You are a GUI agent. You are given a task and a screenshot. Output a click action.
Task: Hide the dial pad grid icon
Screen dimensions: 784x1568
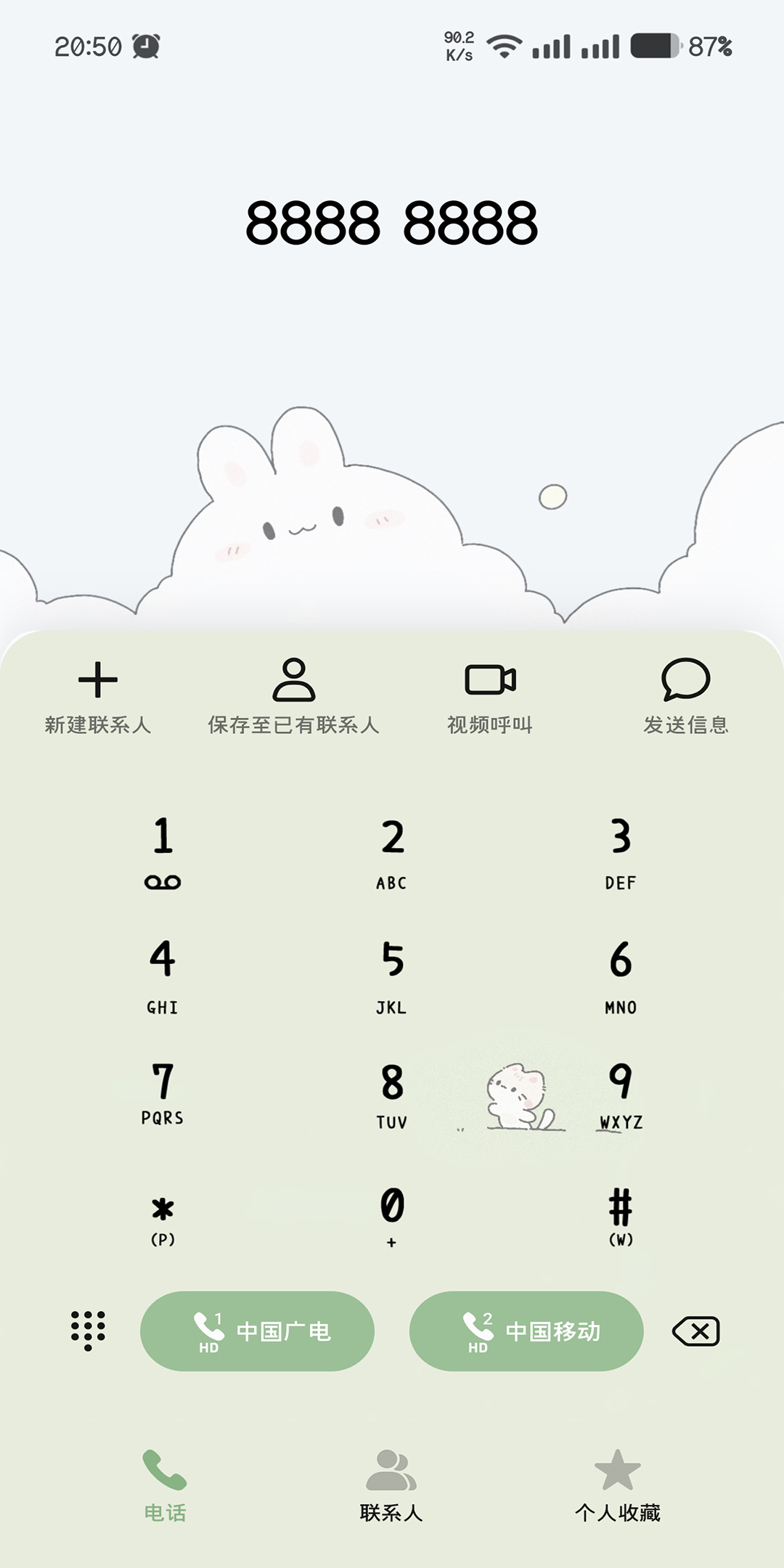click(88, 1331)
